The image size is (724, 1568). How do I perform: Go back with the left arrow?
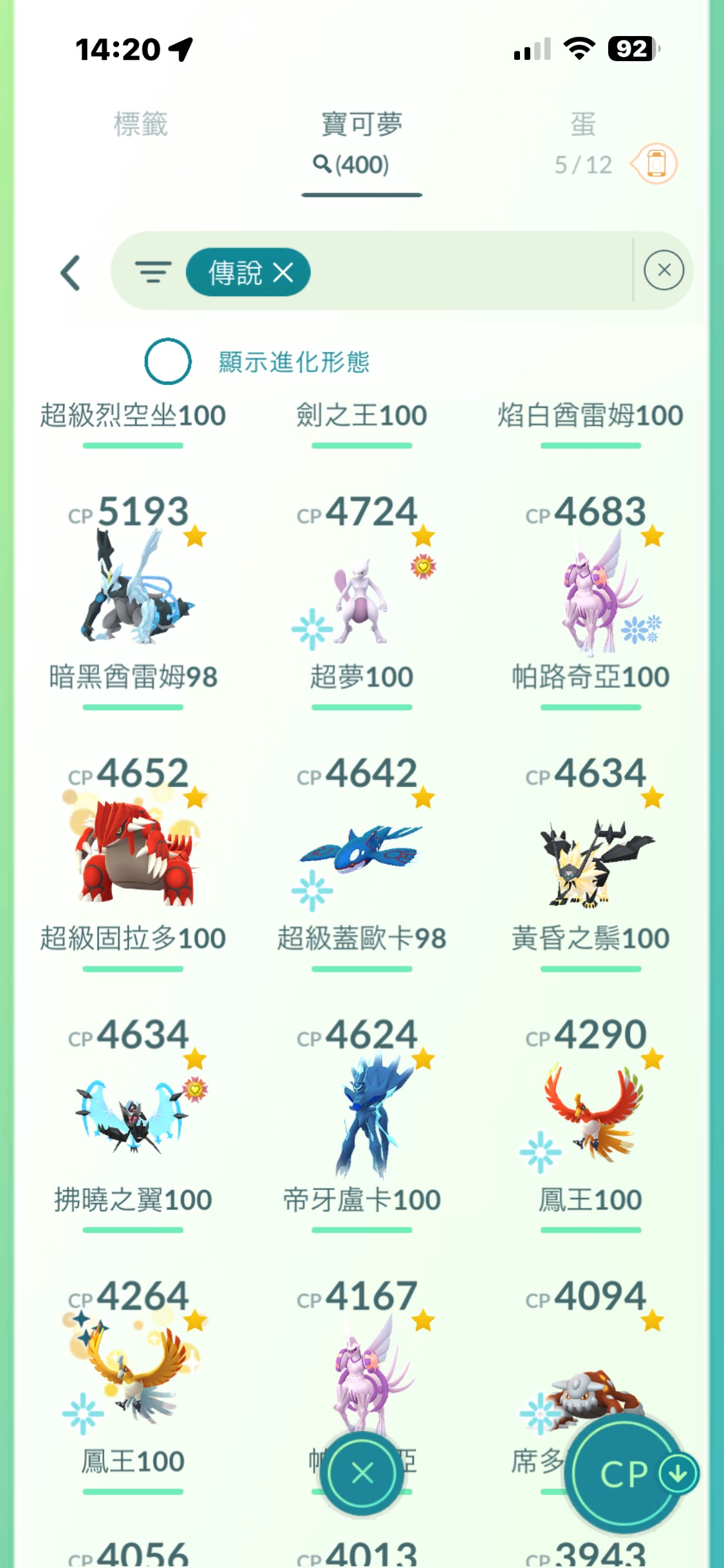(71, 273)
